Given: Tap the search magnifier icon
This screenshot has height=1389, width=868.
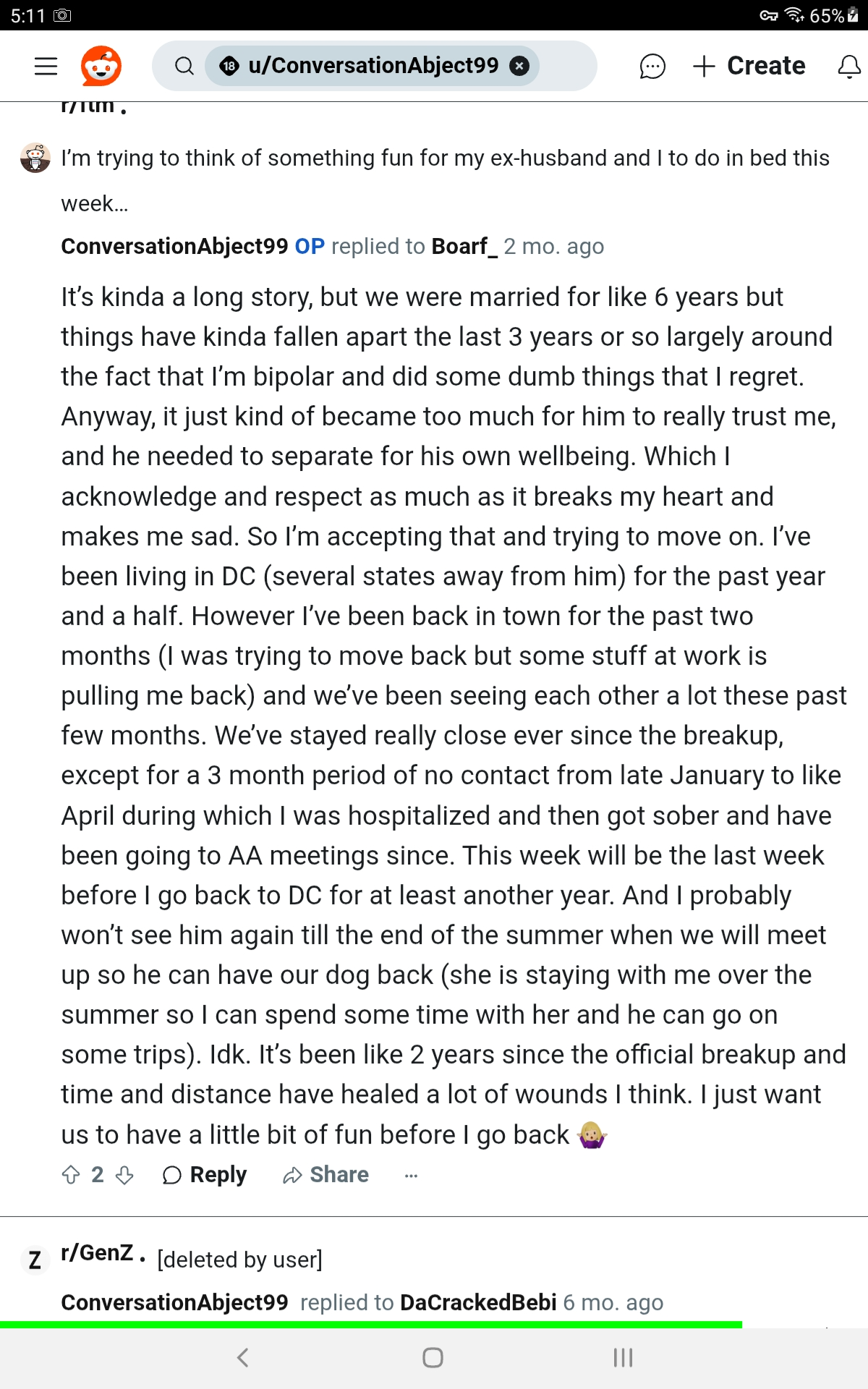Looking at the screenshot, I should point(184,66).
